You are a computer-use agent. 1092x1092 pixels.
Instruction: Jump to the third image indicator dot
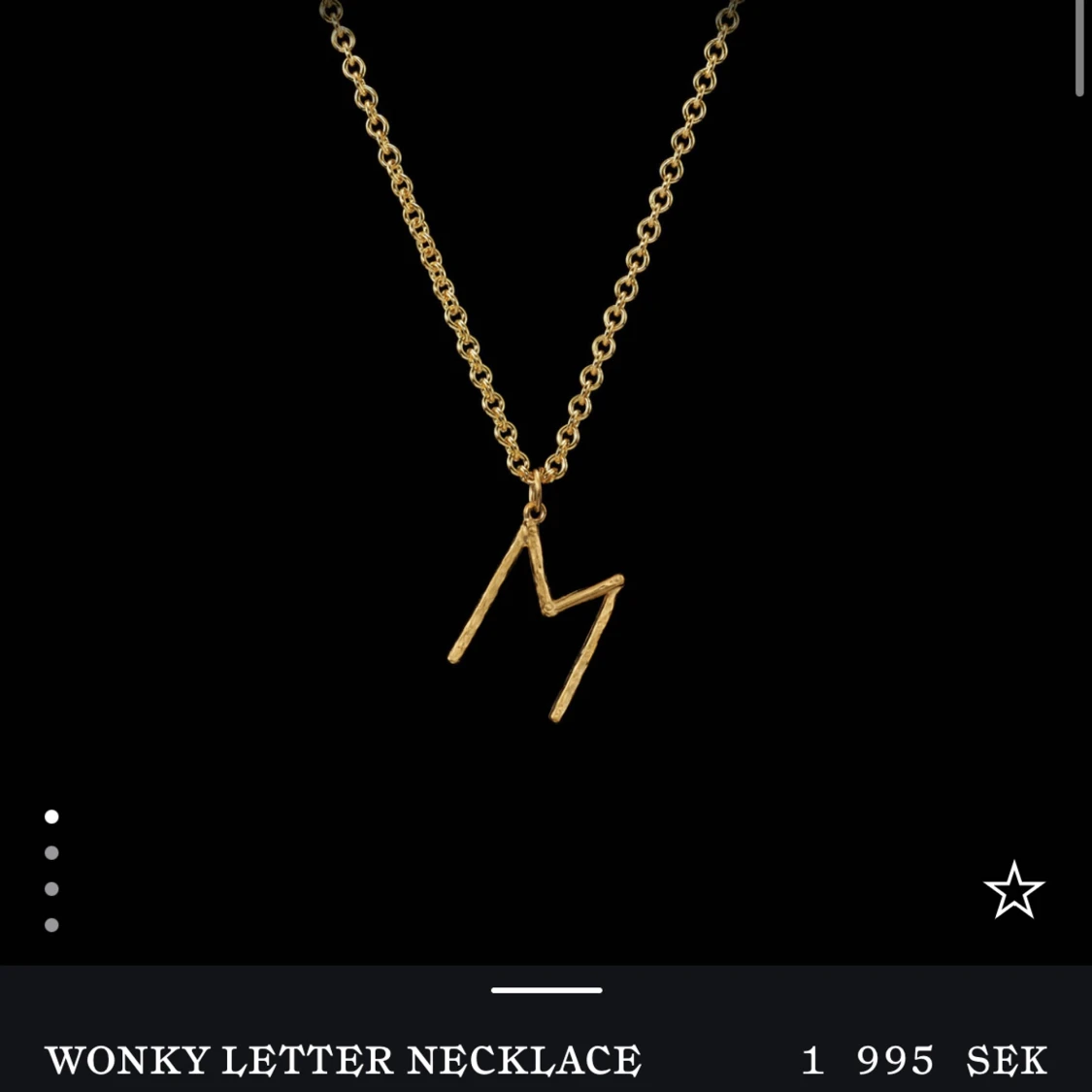click(x=51, y=889)
